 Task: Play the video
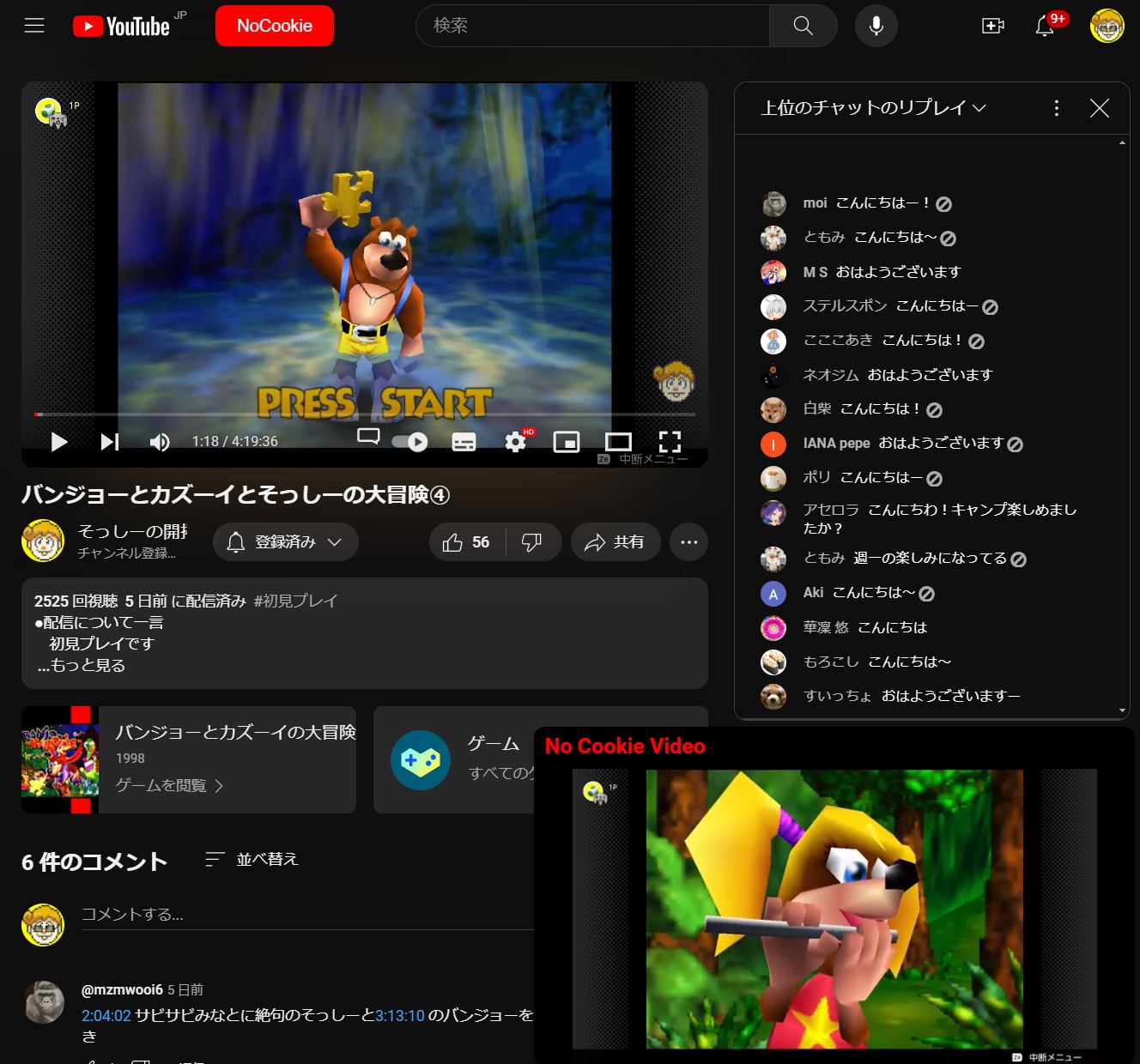[x=59, y=442]
